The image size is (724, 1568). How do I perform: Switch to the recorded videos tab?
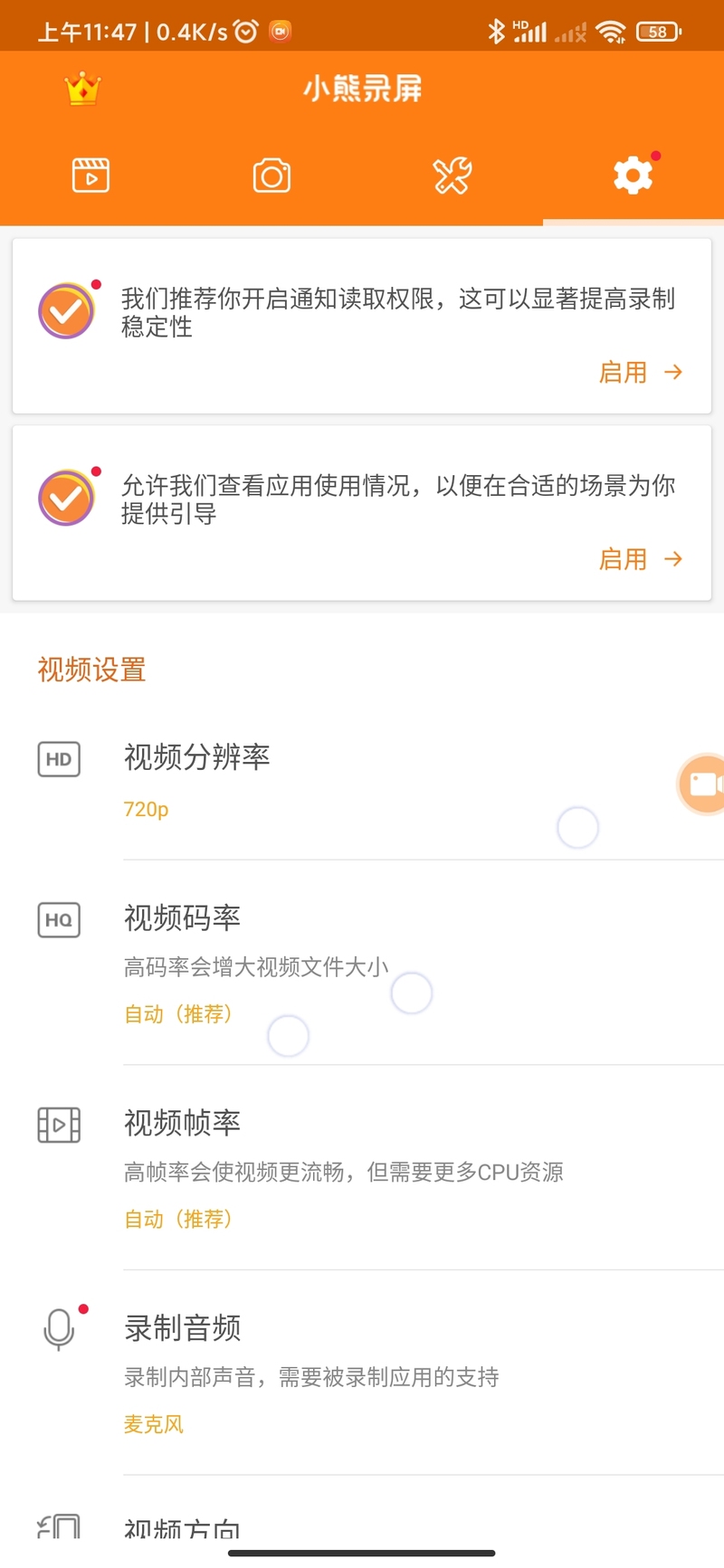pyautogui.click(x=90, y=176)
